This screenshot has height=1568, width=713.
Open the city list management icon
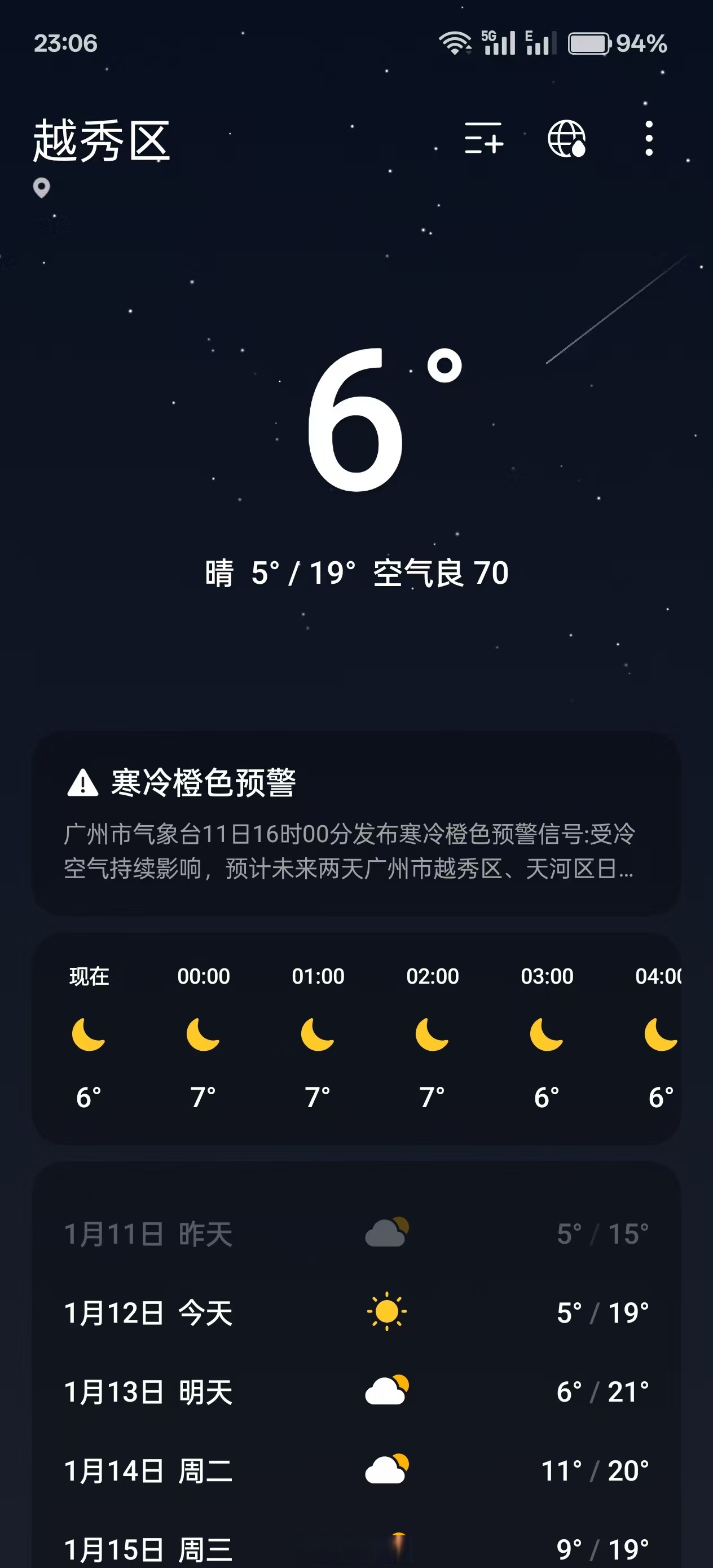(x=483, y=138)
